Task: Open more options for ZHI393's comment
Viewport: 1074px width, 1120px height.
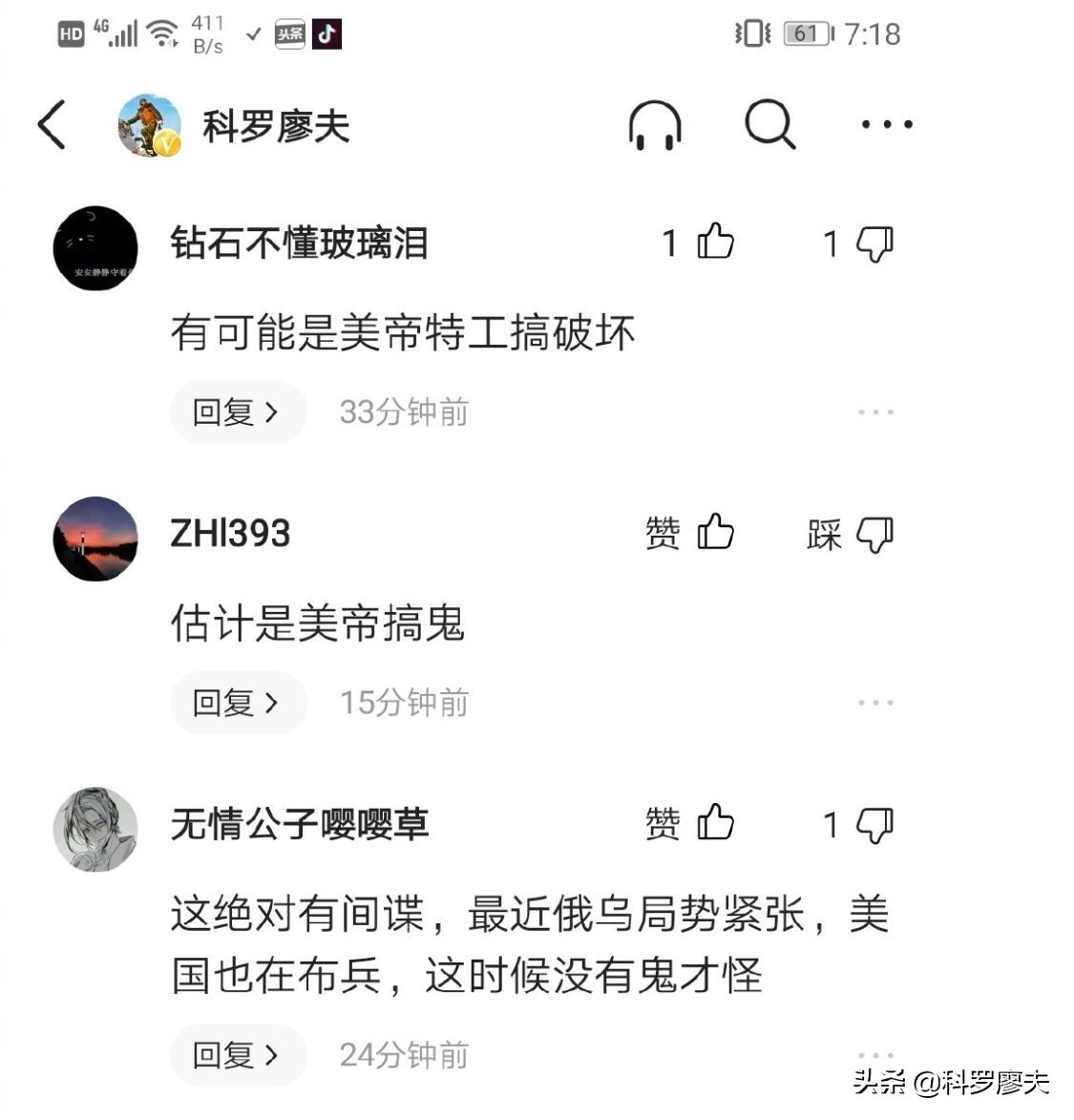Action: click(875, 703)
